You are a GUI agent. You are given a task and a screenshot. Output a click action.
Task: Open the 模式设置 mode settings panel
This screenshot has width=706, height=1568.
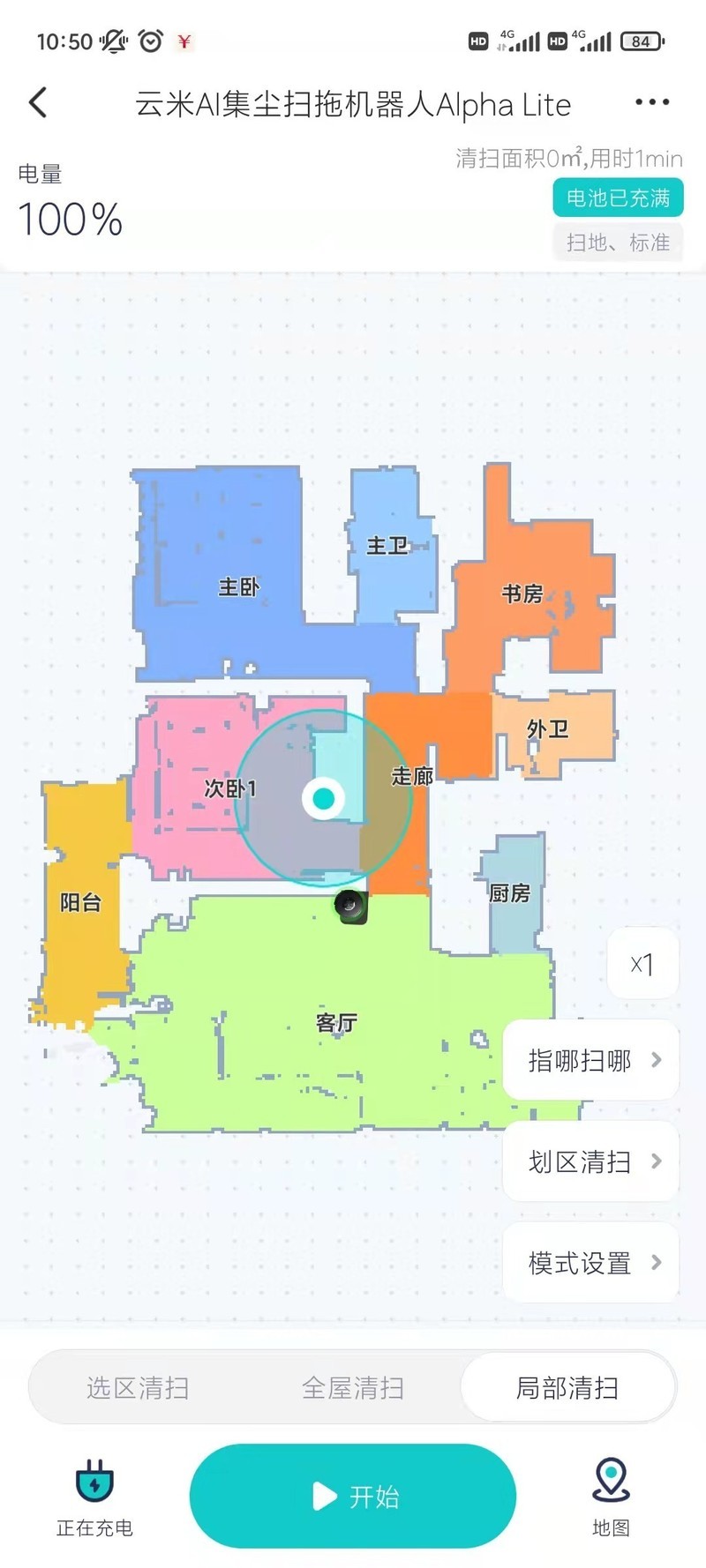[590, 1263]
